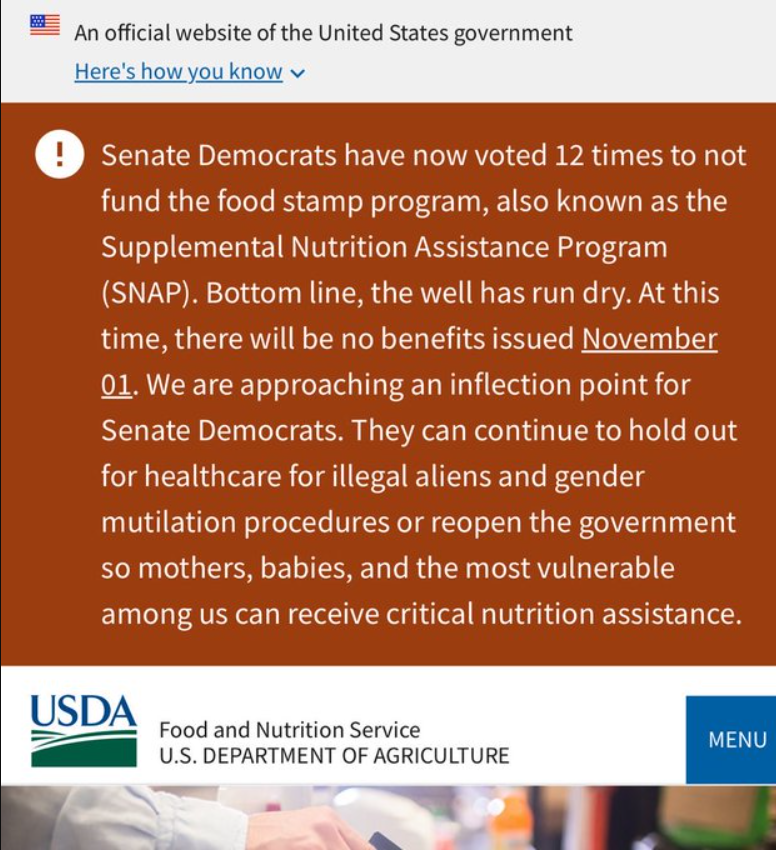Expand the "Here's how you know" section
The height and width of the screenshot is (850, 776).
coord(189,72)
